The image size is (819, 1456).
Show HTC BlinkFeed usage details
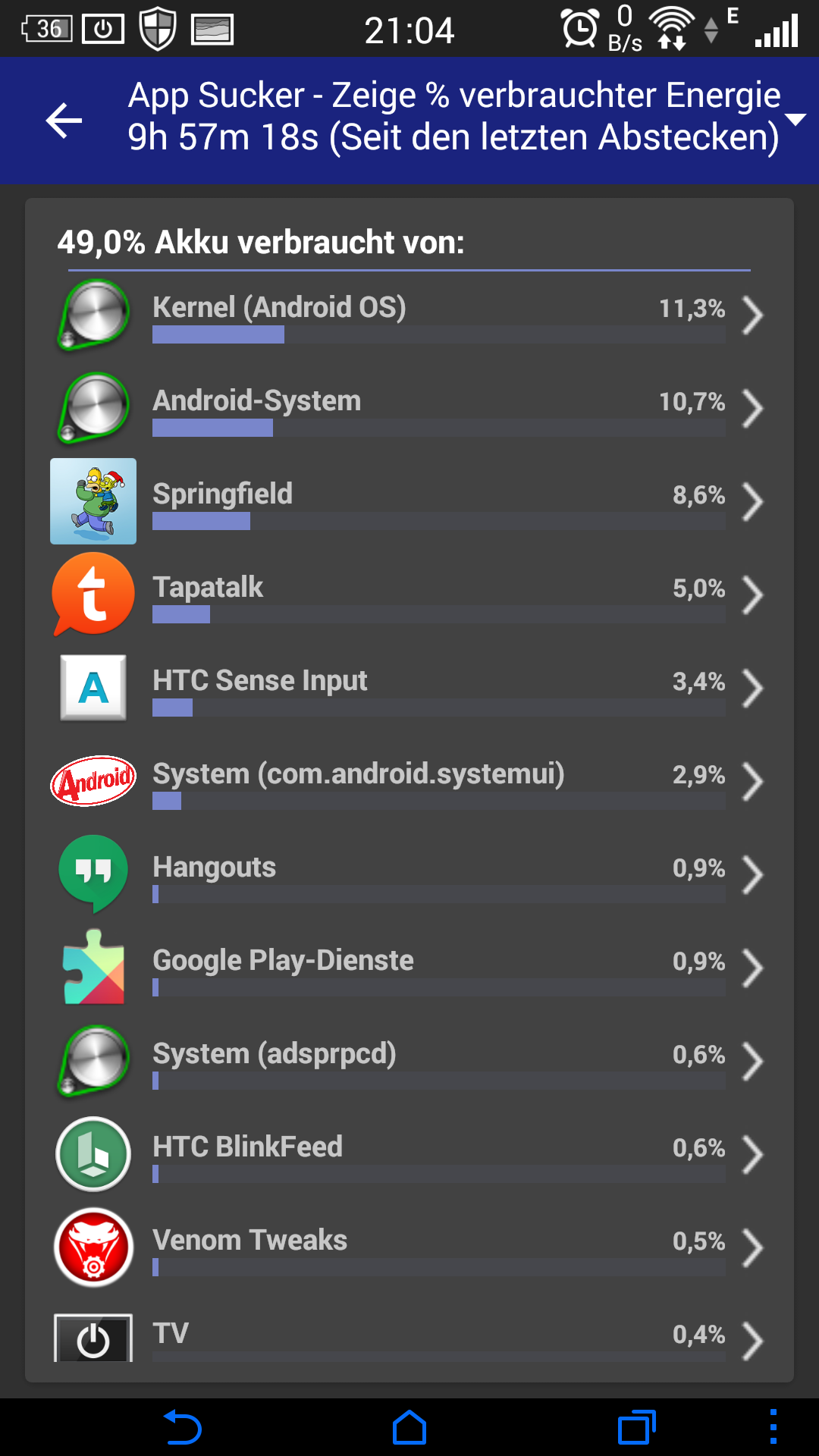click(409, 1155)
